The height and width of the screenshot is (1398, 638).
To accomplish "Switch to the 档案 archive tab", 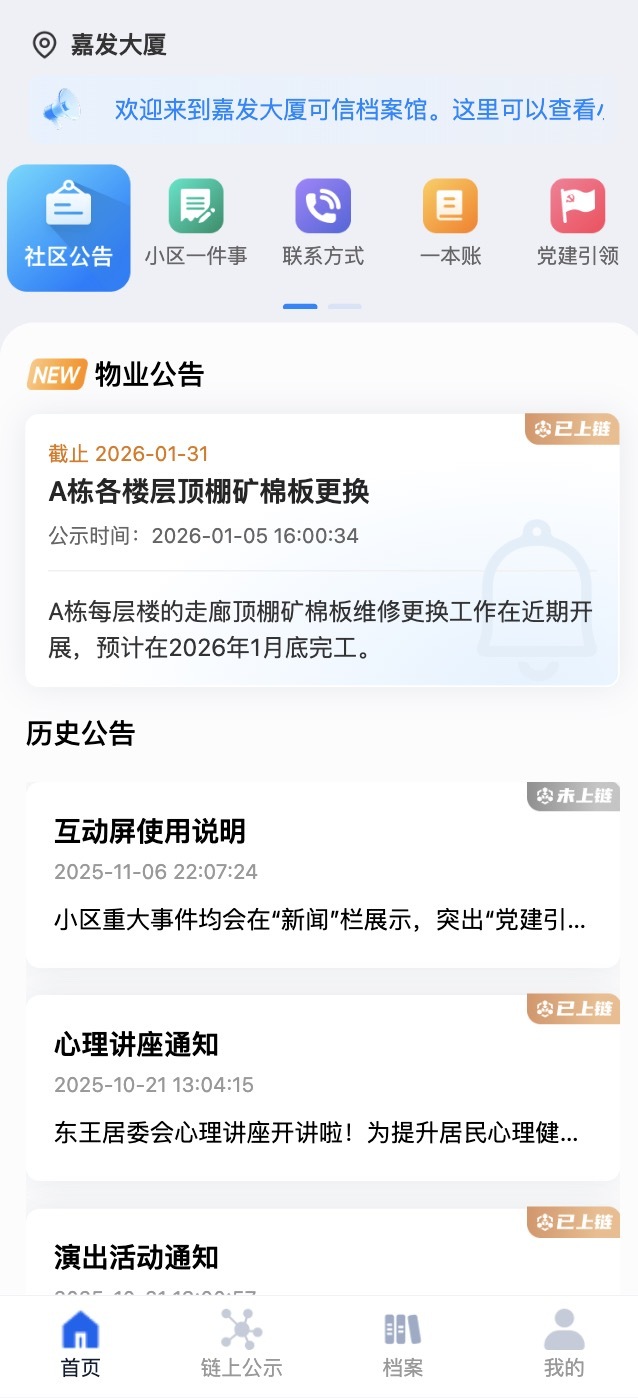I will pyautogui.click(x=402, y=1345).
